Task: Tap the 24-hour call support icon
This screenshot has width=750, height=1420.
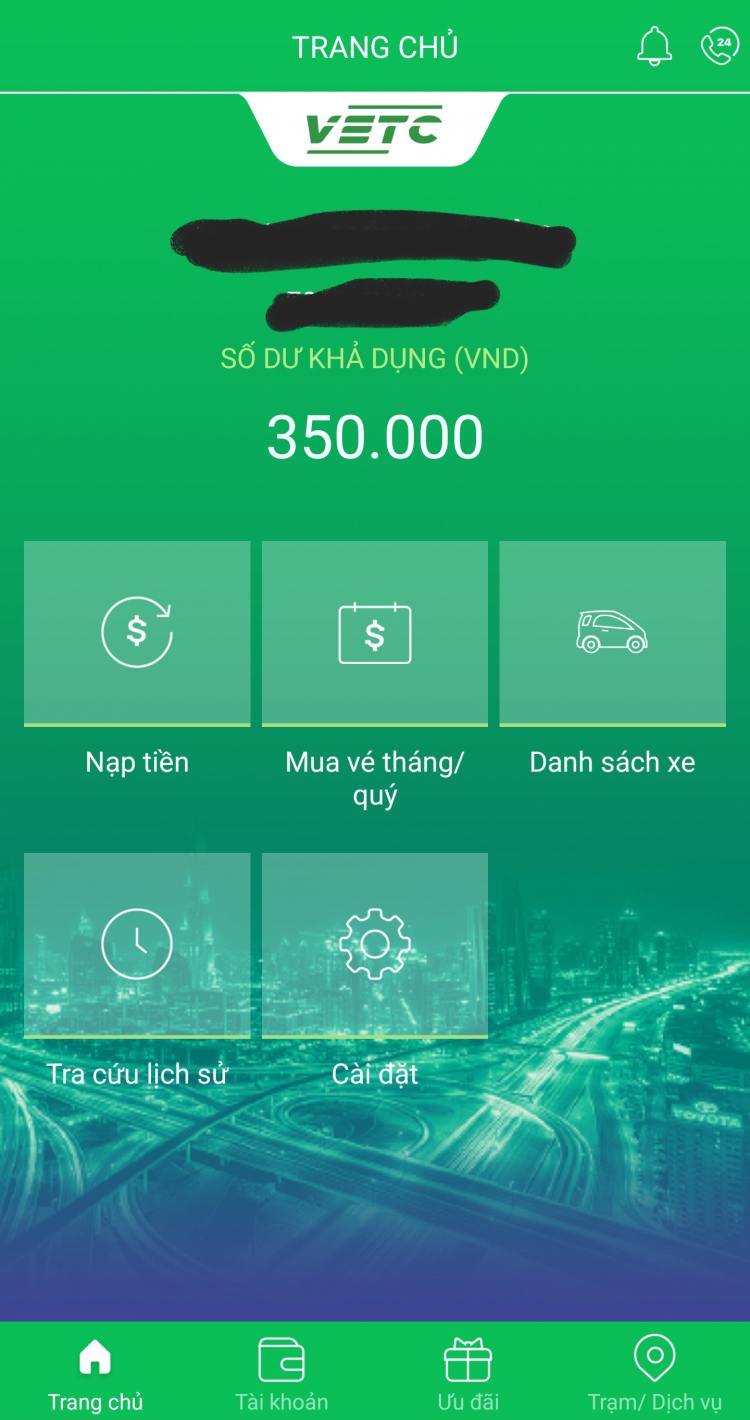Action: click(x=718, y=46)
